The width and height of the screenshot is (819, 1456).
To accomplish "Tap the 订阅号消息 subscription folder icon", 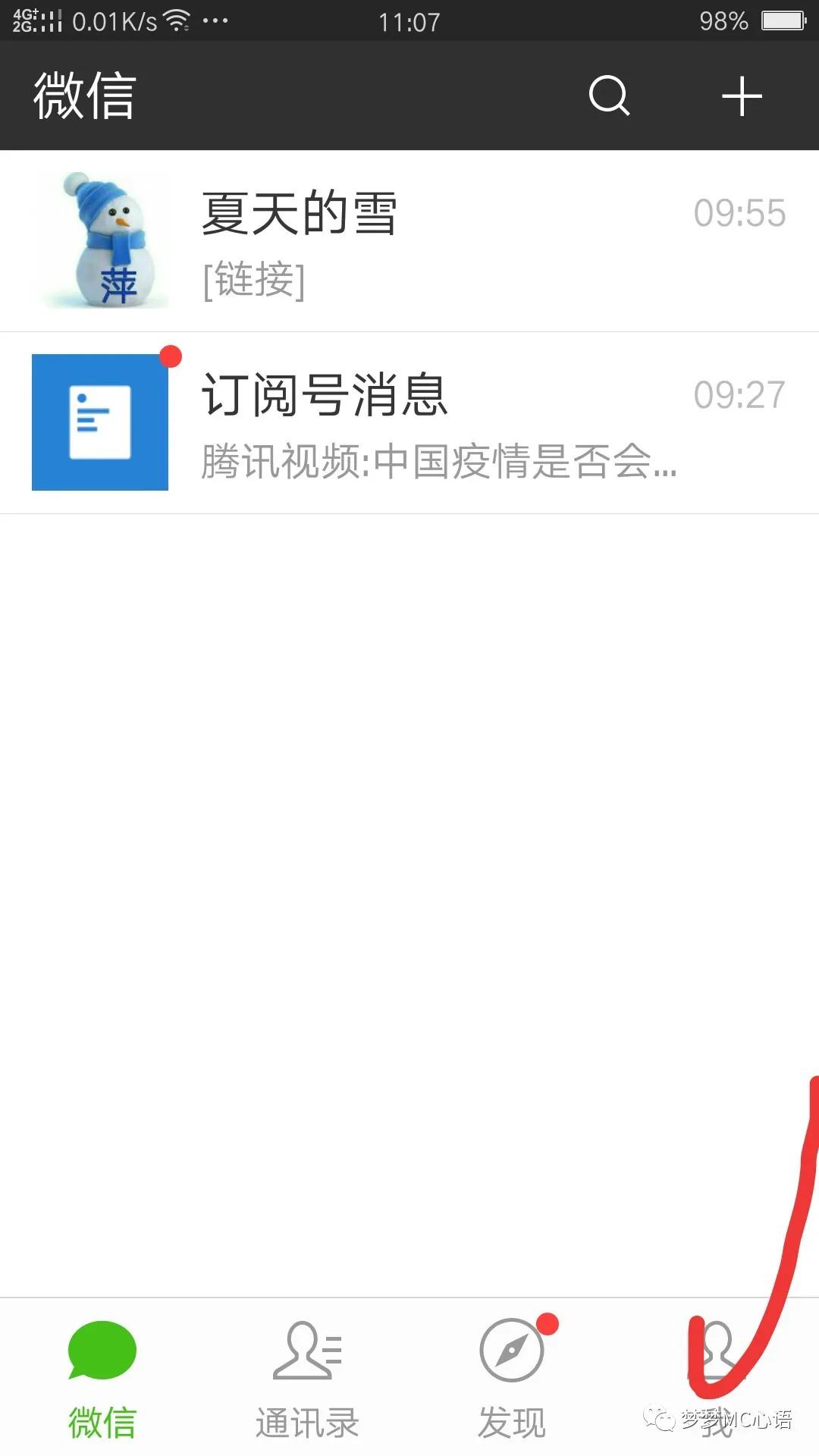I will pyautogui.click(x=99, y=422).
